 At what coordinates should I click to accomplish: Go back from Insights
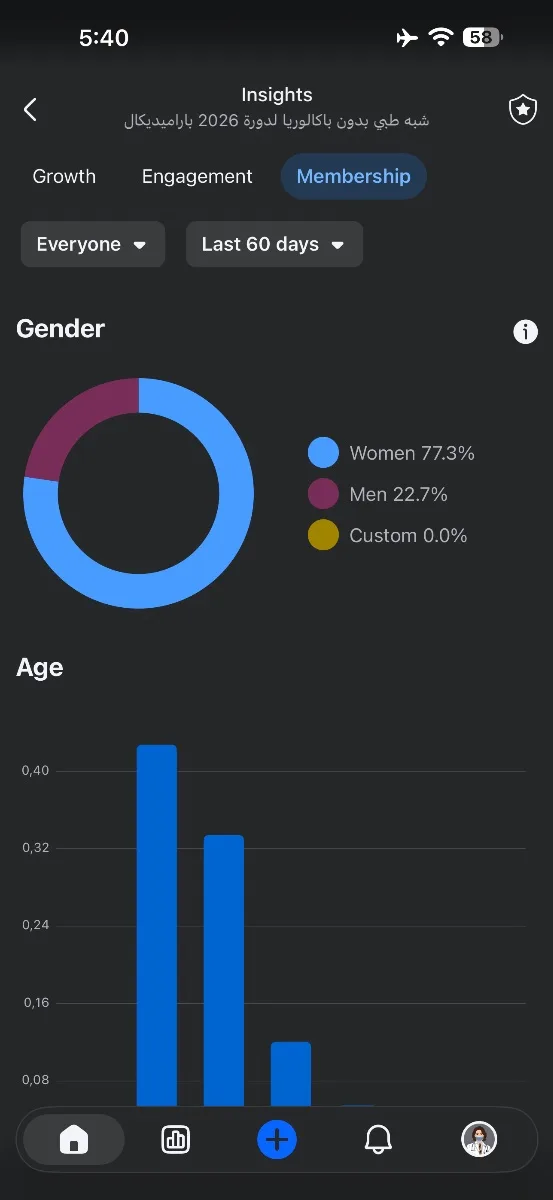(31, 110)
